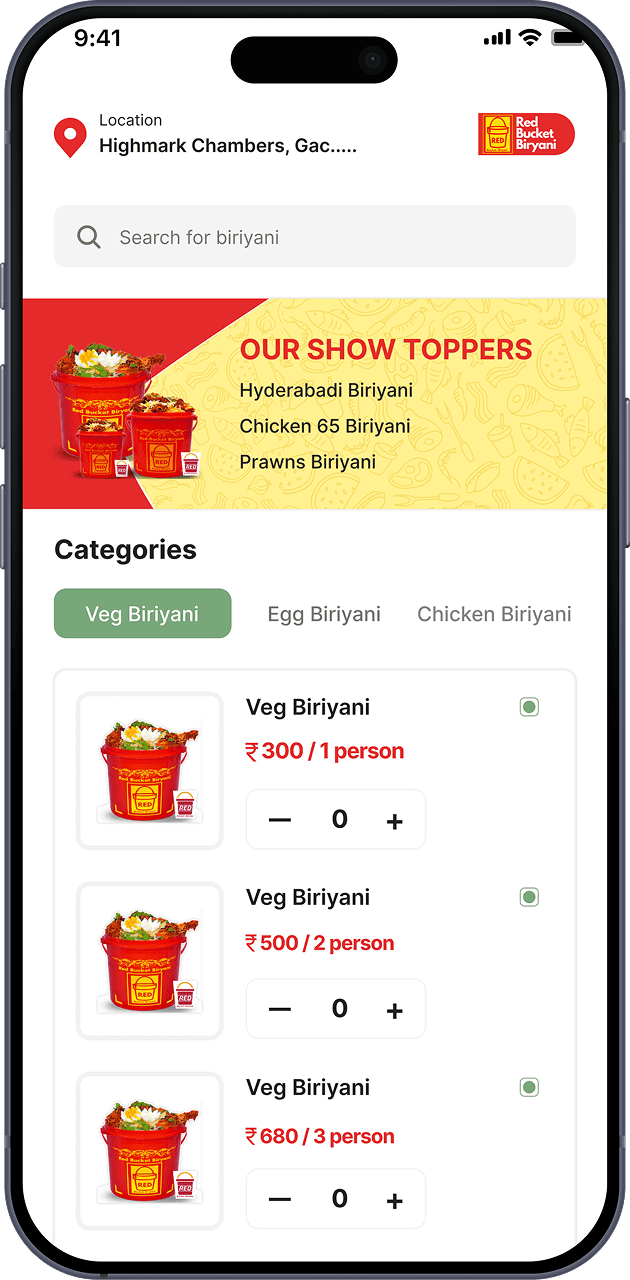Increase quantity of ₹300 1-person Veg Biriyani
Viewport: 630px width, 1280px height.
[395, 821]
